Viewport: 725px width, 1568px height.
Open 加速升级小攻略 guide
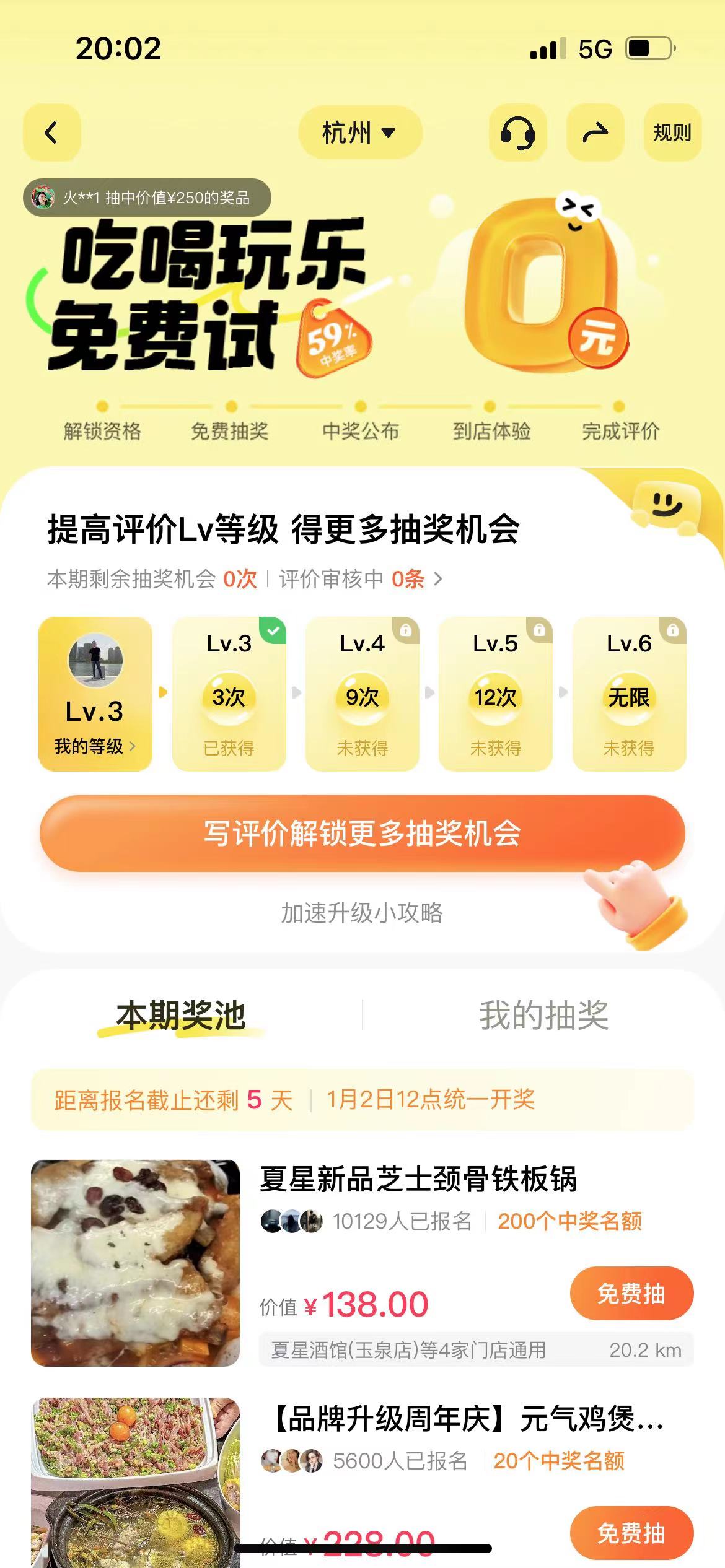tap(362, 913)
